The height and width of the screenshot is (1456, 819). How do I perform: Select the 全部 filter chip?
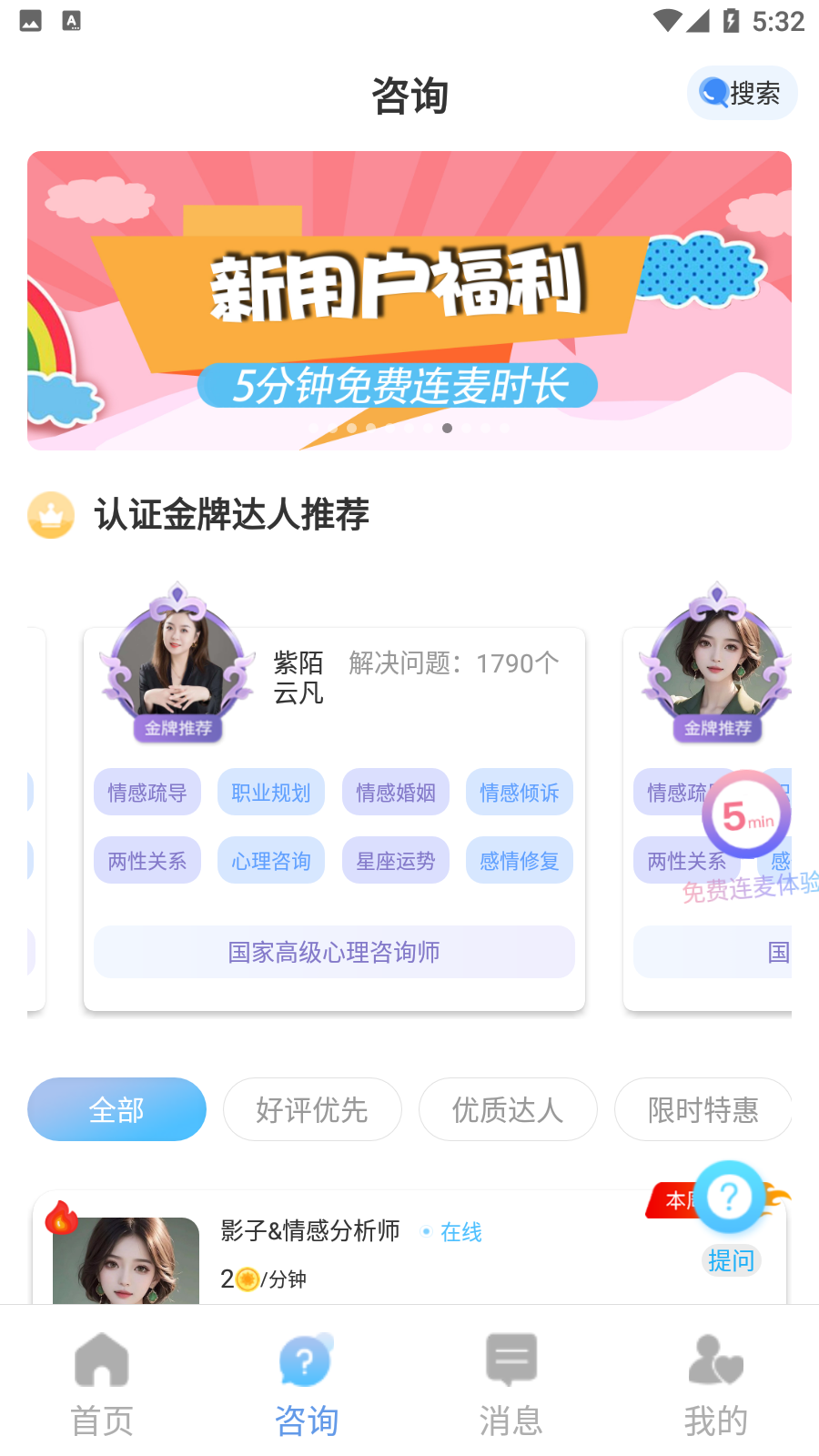point(116,1109)
